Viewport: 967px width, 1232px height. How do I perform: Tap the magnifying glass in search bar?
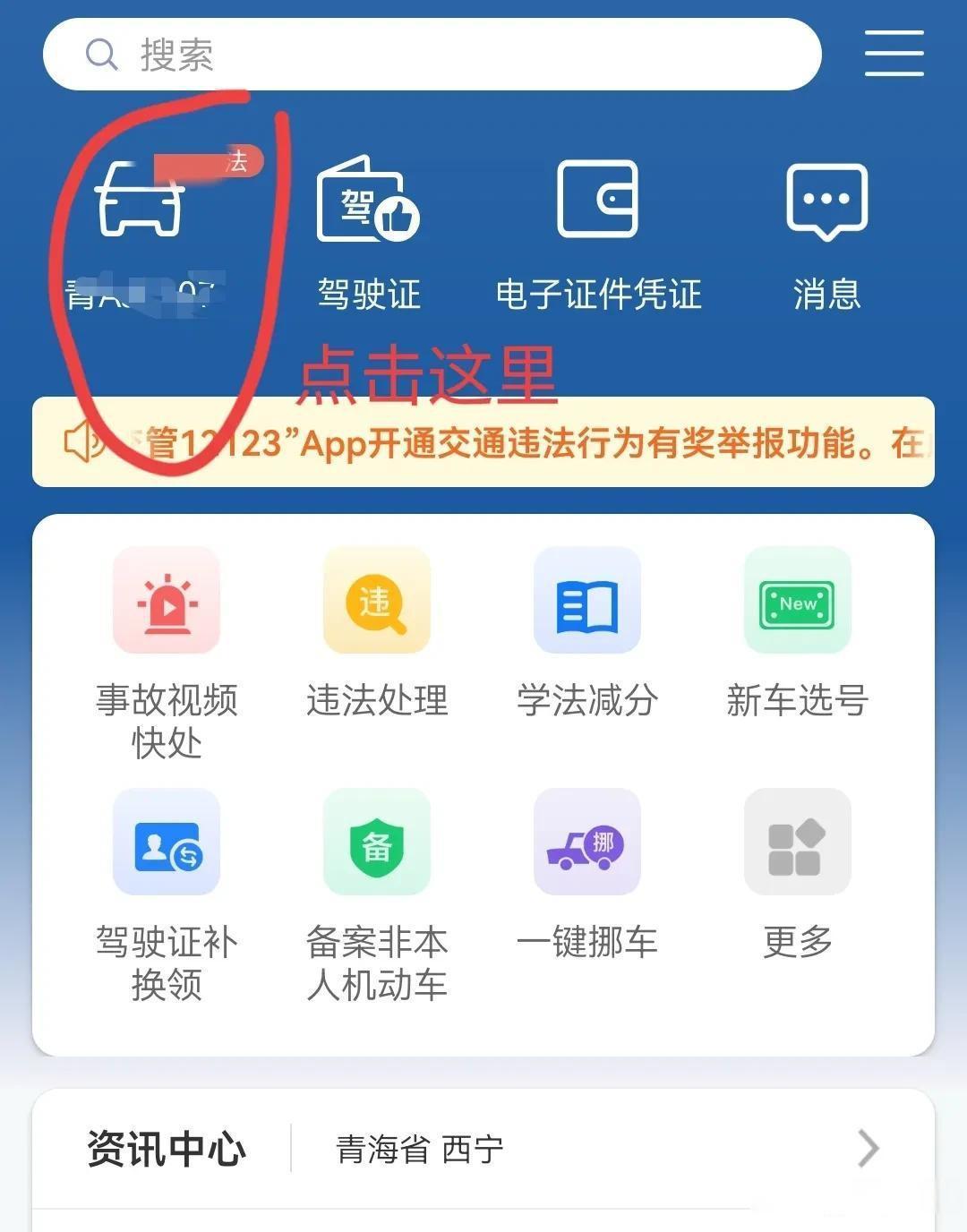(x=102, y=54)
